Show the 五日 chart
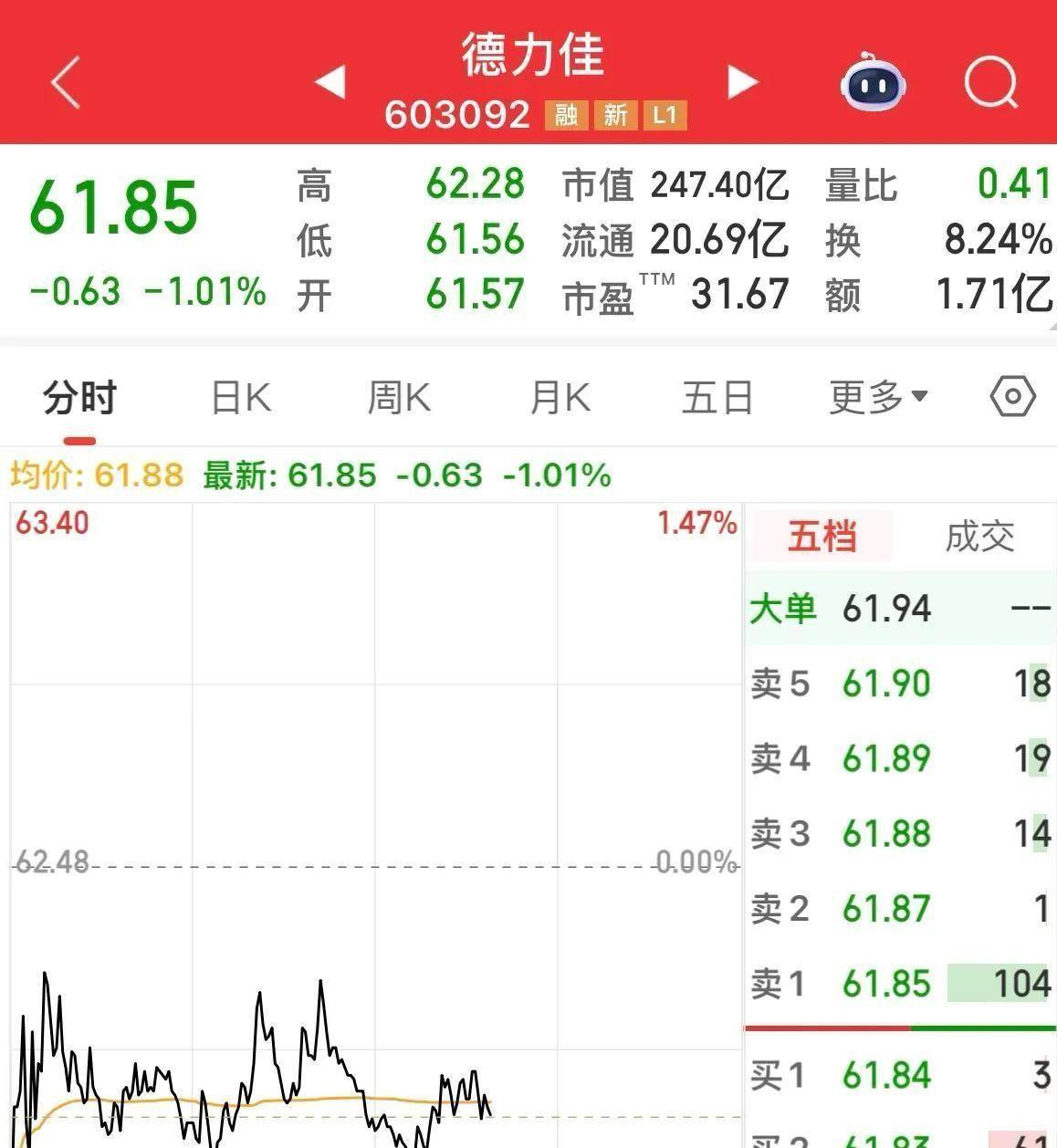Viewport: 1057px width, 1148px height. (x=717, y=399)
